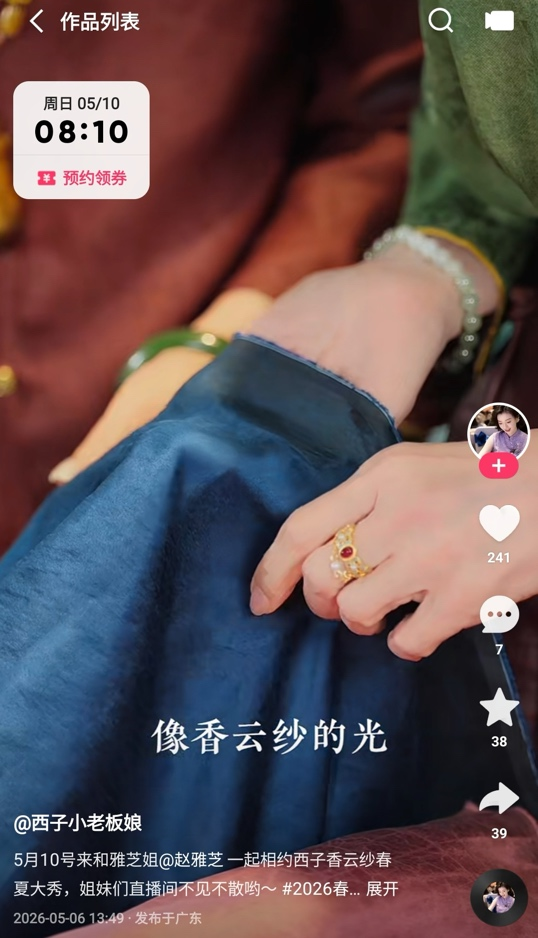This screenshot has width=538, height=938.
Task: Open the @西子小老板娘 username
Action: pos(78,823)
